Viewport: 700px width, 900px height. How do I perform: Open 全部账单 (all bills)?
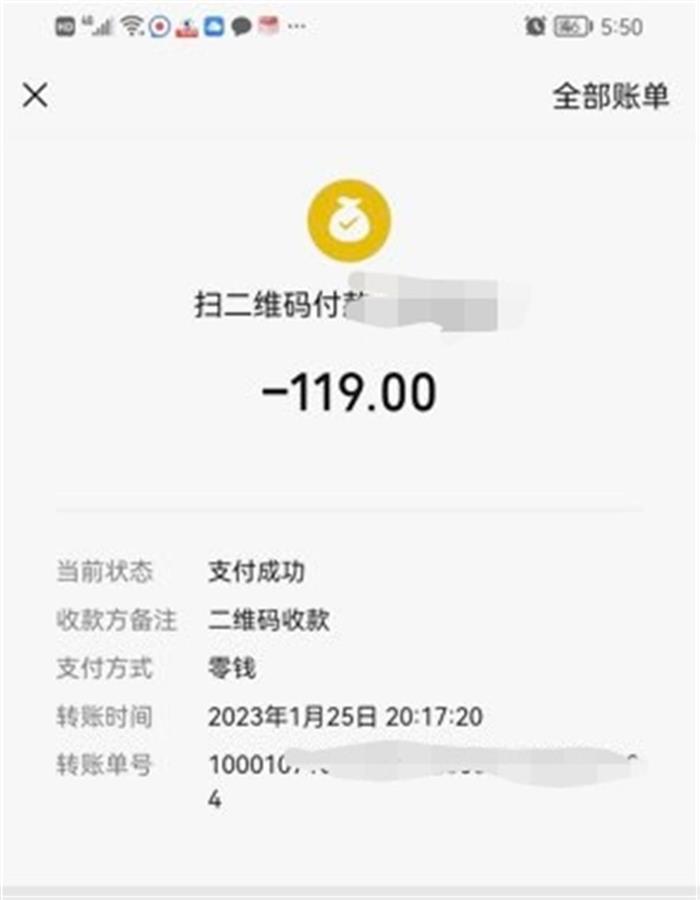pos(610,96)
